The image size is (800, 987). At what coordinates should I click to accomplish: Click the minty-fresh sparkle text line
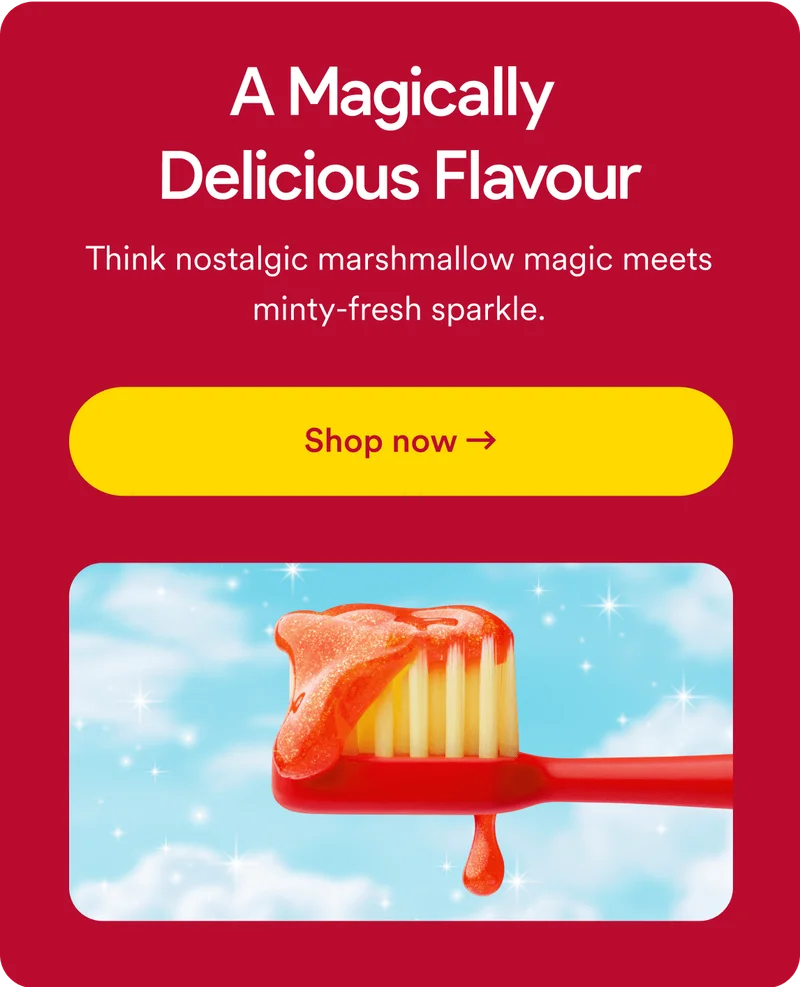coord(400,310)
